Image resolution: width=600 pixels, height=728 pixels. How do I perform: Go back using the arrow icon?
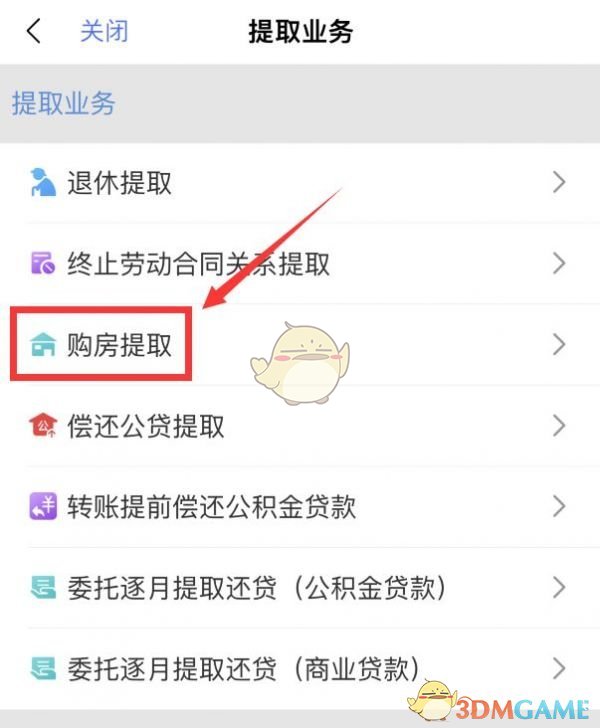pyautogui.click(x=33, y=31)
